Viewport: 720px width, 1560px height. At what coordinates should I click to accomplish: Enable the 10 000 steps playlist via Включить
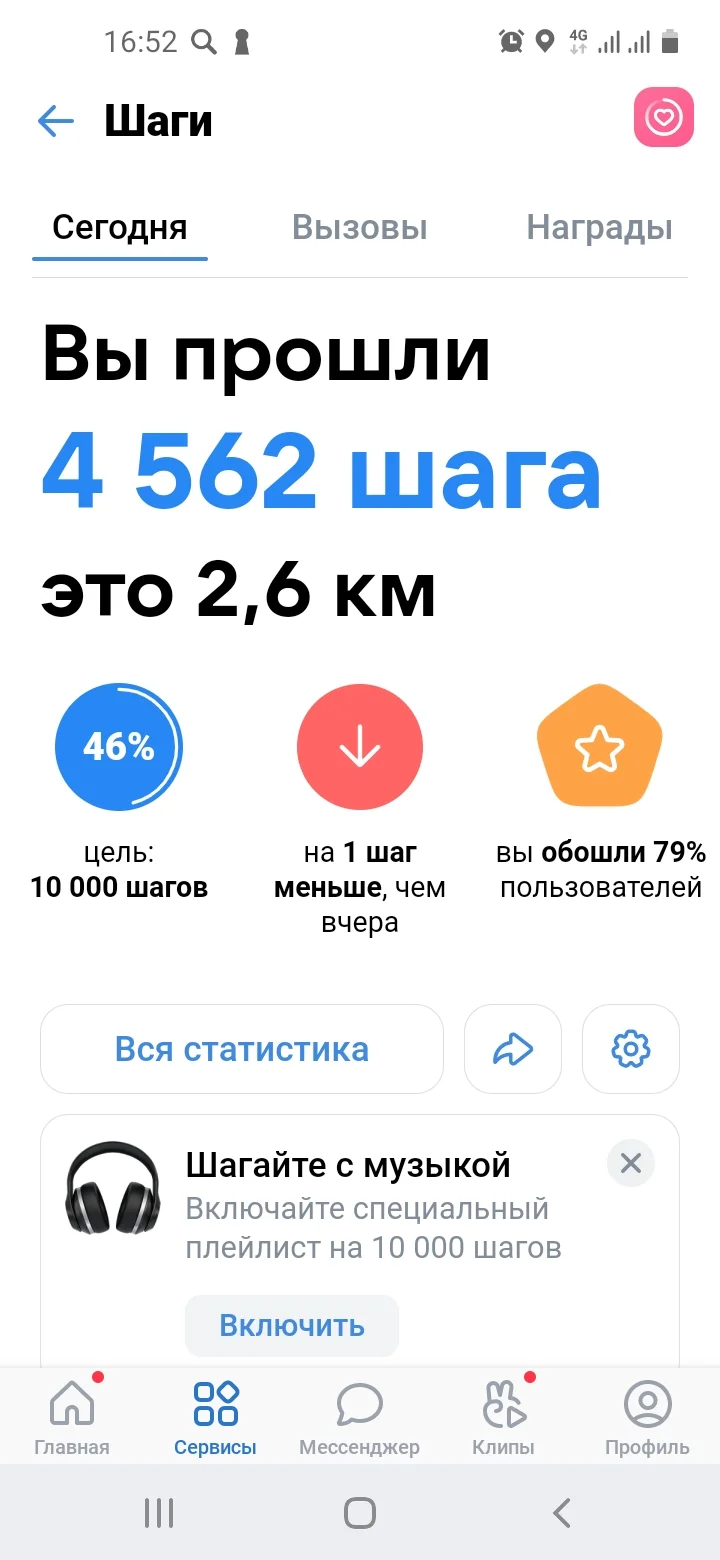click(291, 1325)
